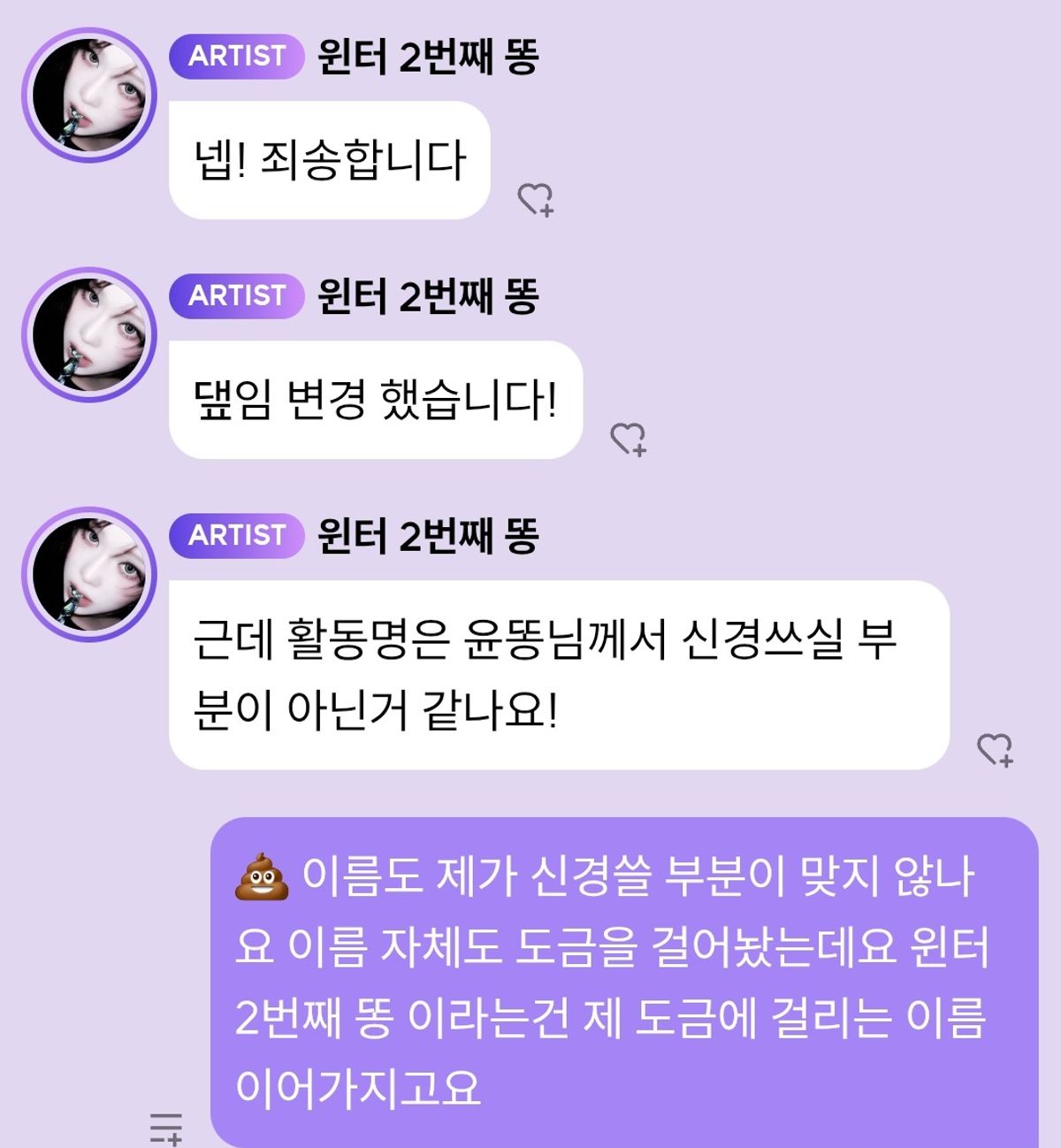
Task: Open artist avatar beside "댒임 변경 했습니다!"
Action: click(x=88, y=334)
